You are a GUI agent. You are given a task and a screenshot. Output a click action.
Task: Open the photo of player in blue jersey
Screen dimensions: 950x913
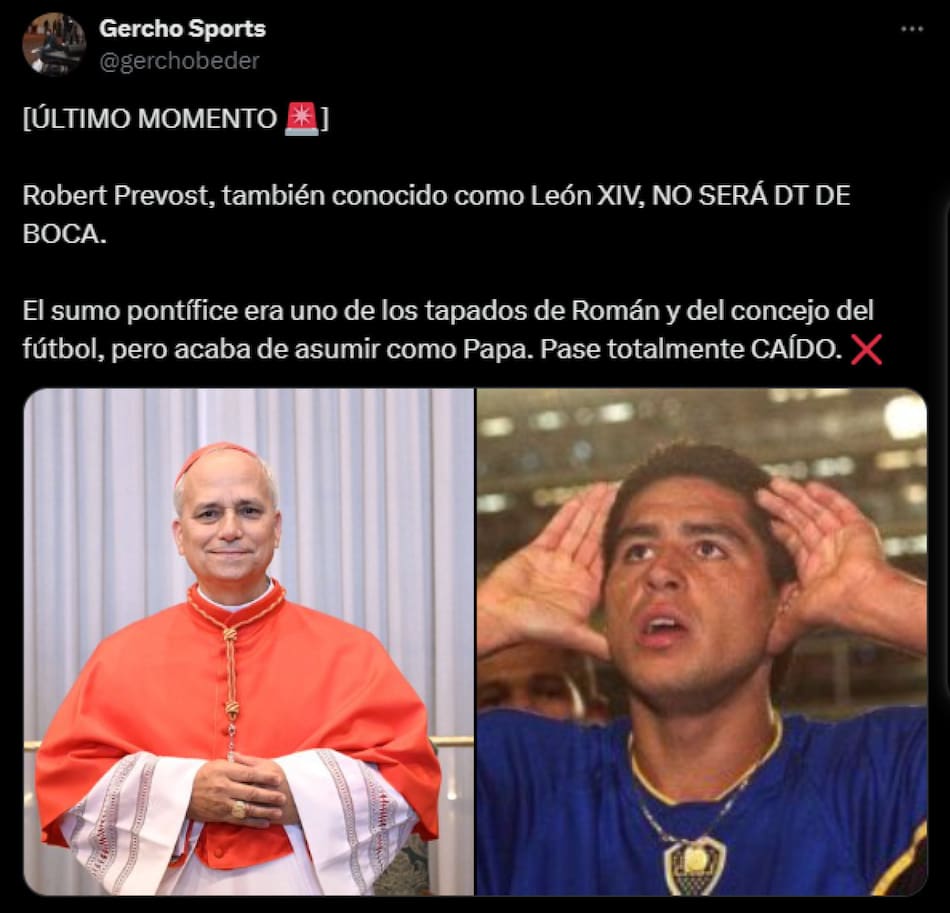pos(702,641)
